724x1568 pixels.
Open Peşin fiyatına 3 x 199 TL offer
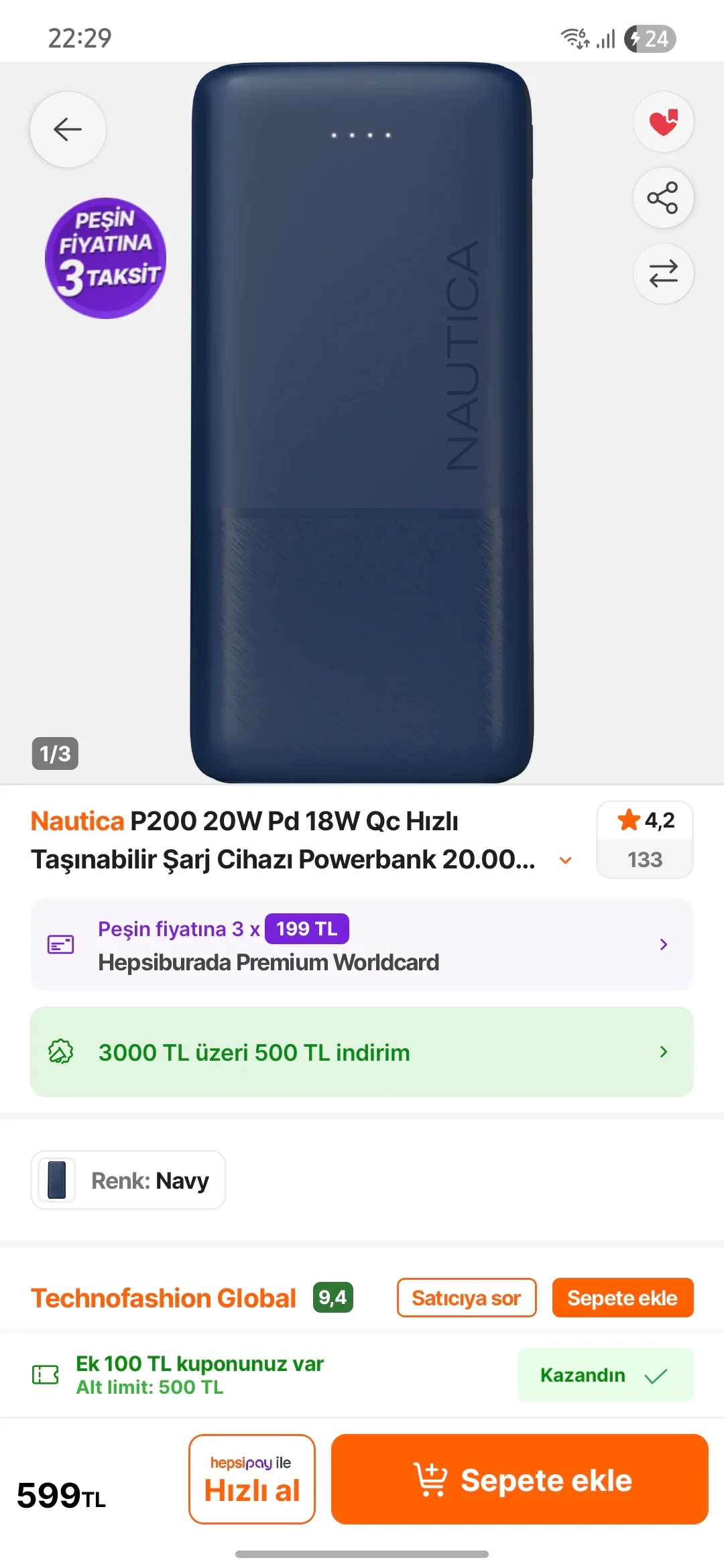(362, 945)
